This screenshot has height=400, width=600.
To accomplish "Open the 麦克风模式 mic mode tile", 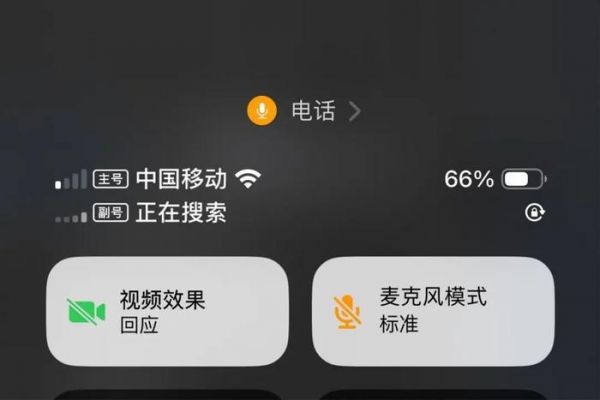I will tap(433, 311).
